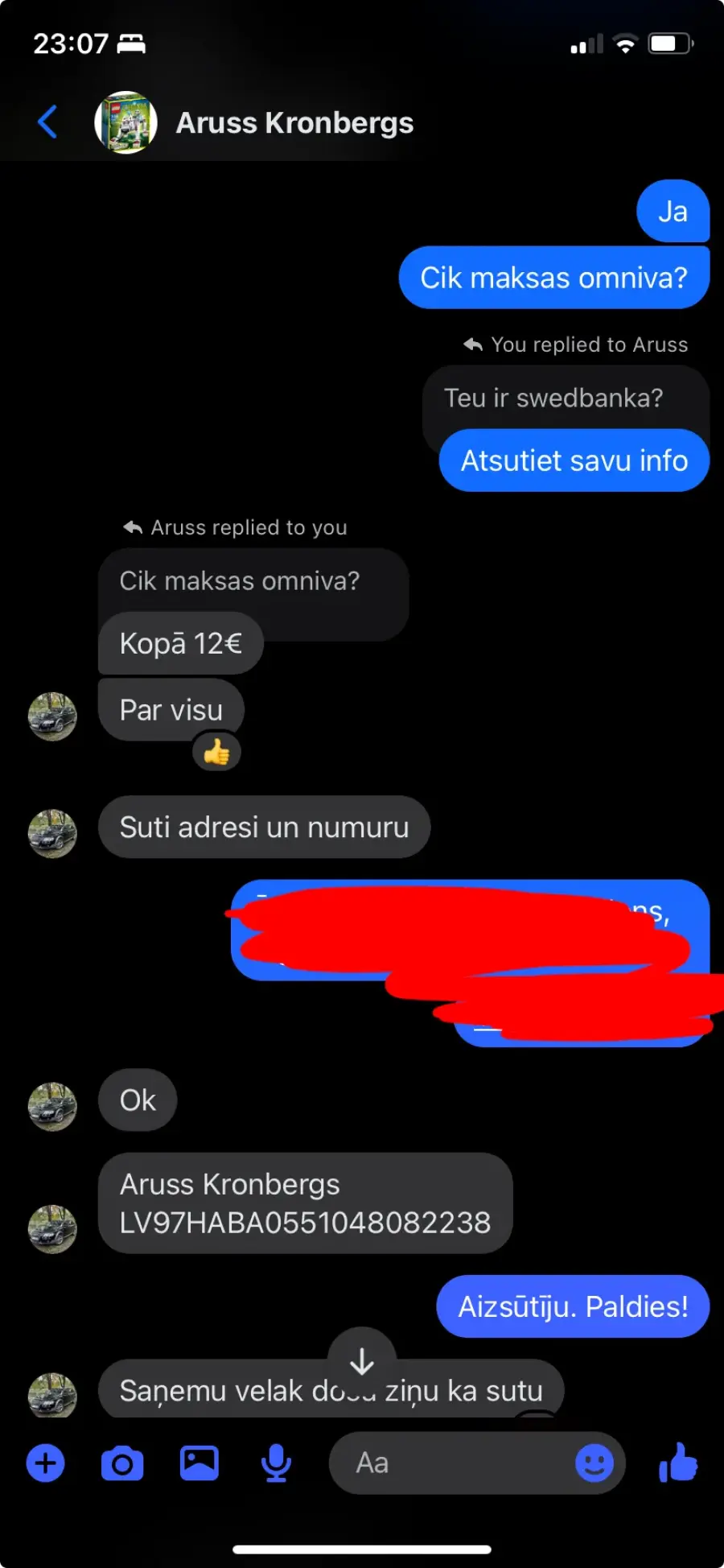The image size is (724, 1568).
Task: Record a voice message
Action: pos(276,1463)
